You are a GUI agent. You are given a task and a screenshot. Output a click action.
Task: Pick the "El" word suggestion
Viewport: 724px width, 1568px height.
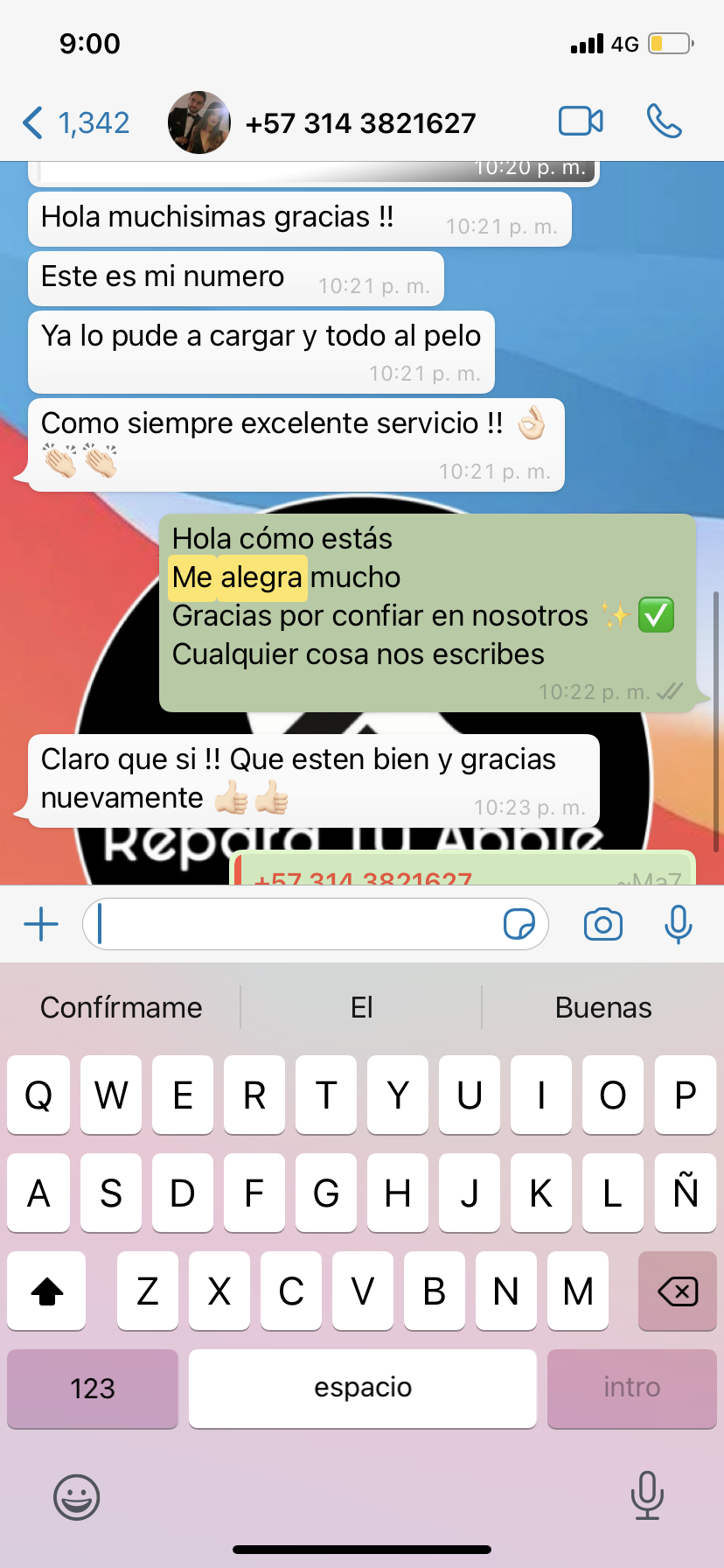[362, 1008]
